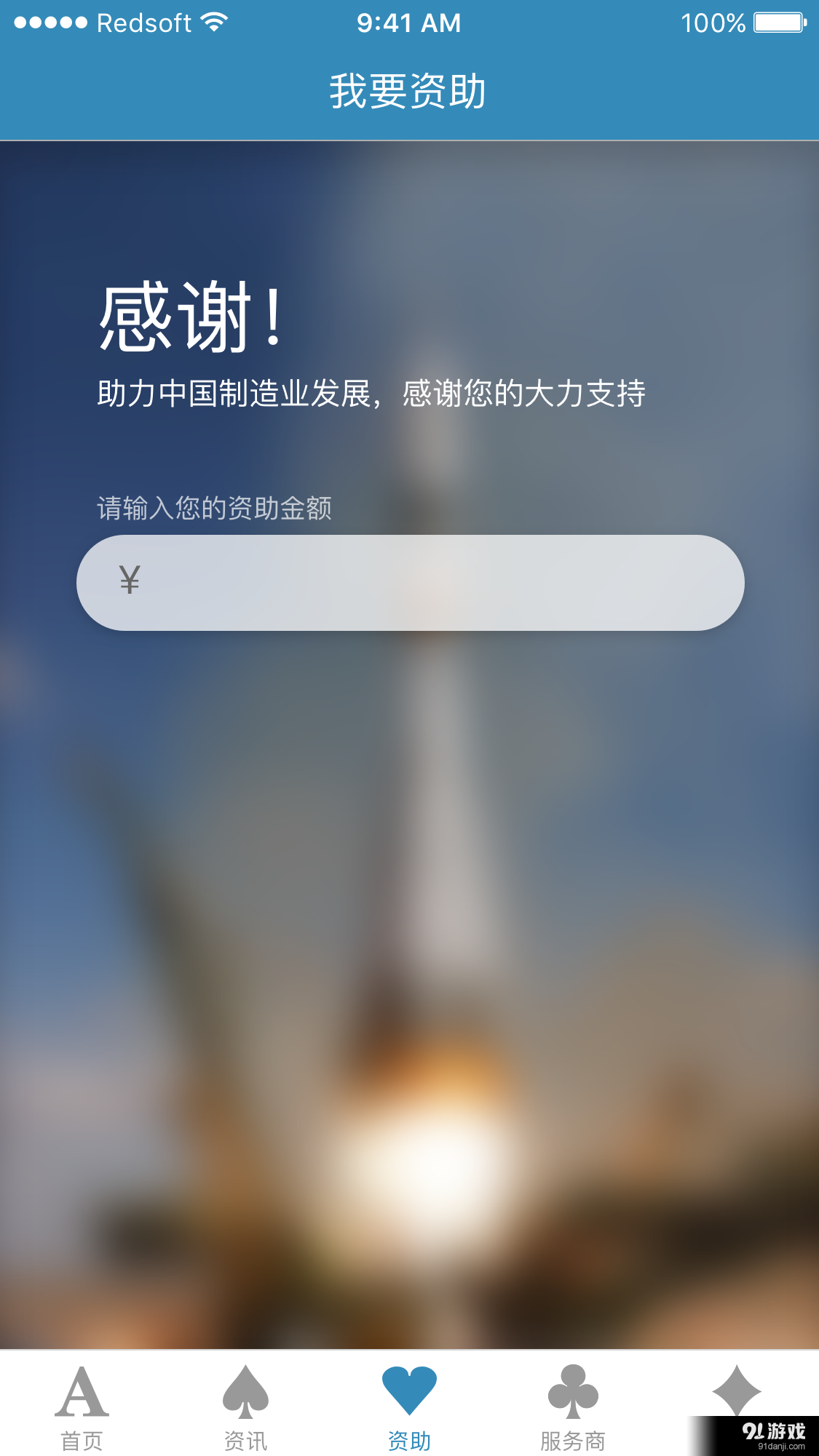Viewport: 819px width, 1456px height.
Task: Tap the Wi-Fi icon in the status bar
Action: 212,22
